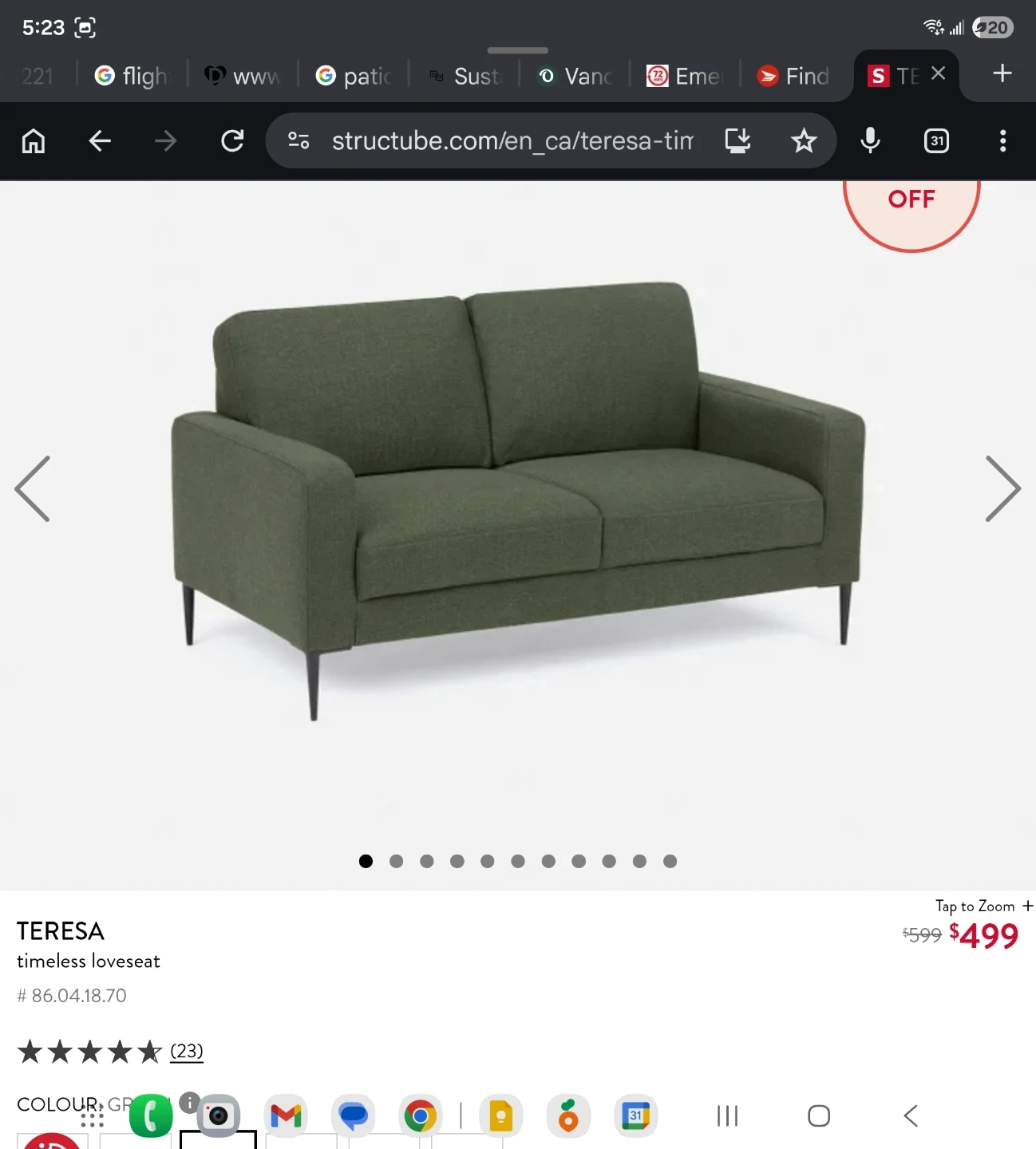1036x1149 pixels.
Task: Navigate back to the previous page
Action: (100, 141)
